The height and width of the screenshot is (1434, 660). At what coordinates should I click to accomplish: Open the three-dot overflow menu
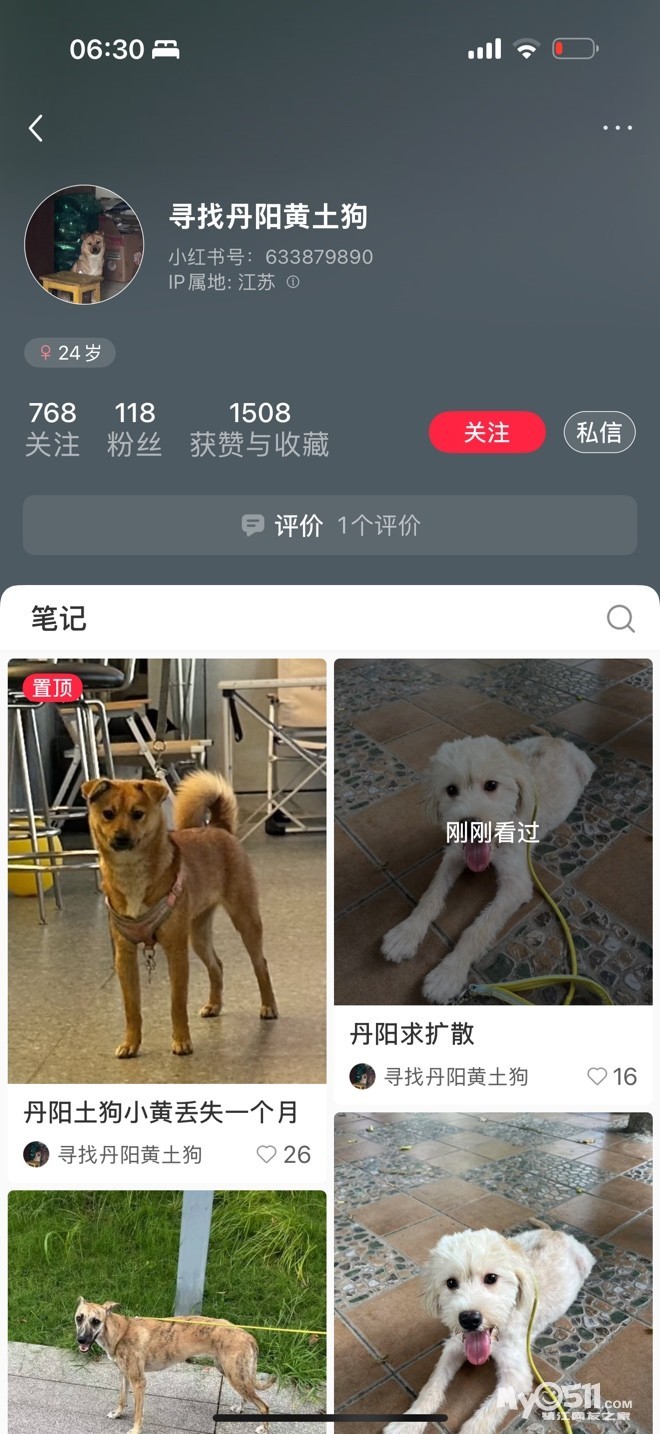617,128
